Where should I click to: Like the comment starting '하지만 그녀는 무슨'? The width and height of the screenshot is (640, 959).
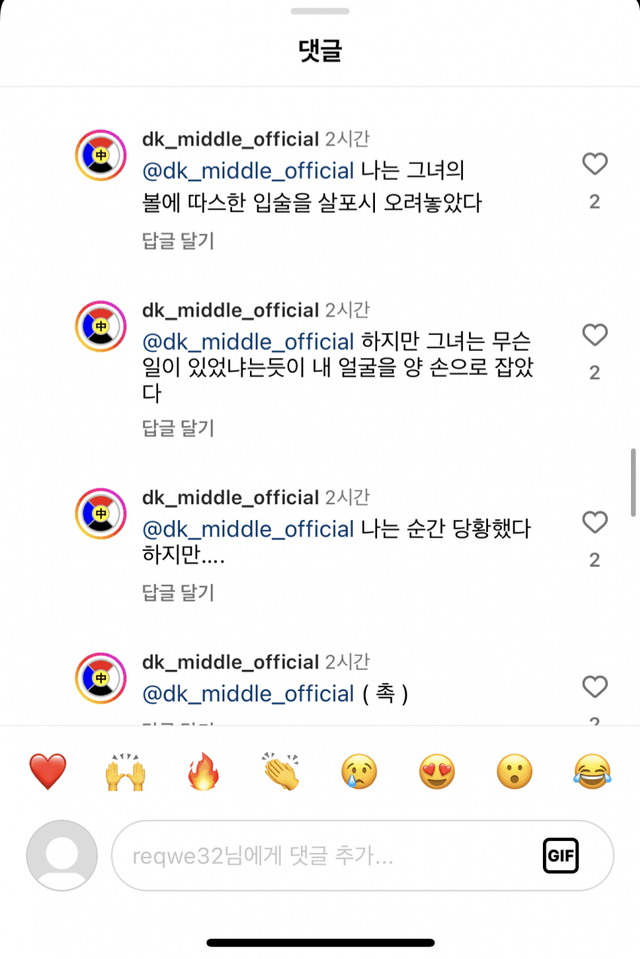(595, 335)
